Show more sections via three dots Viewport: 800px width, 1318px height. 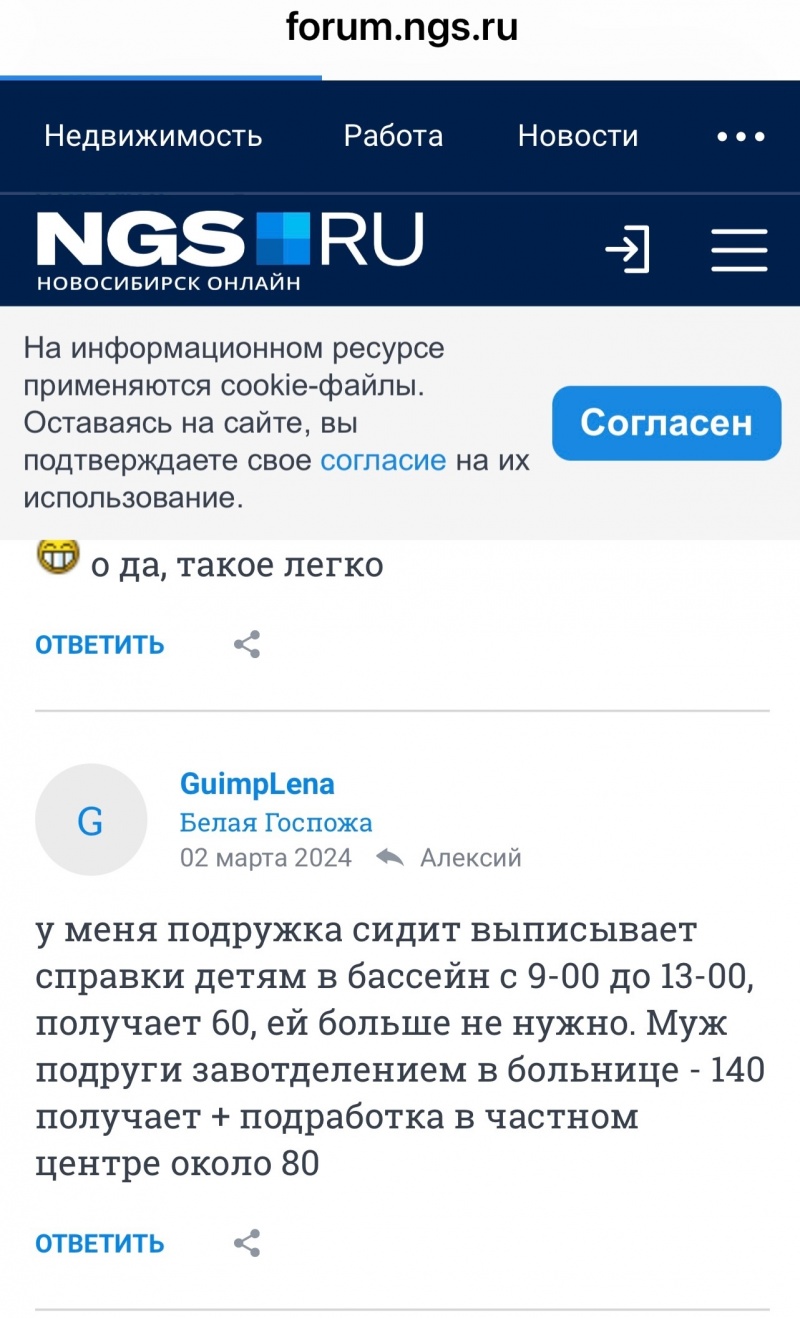[x=741, y=137]
